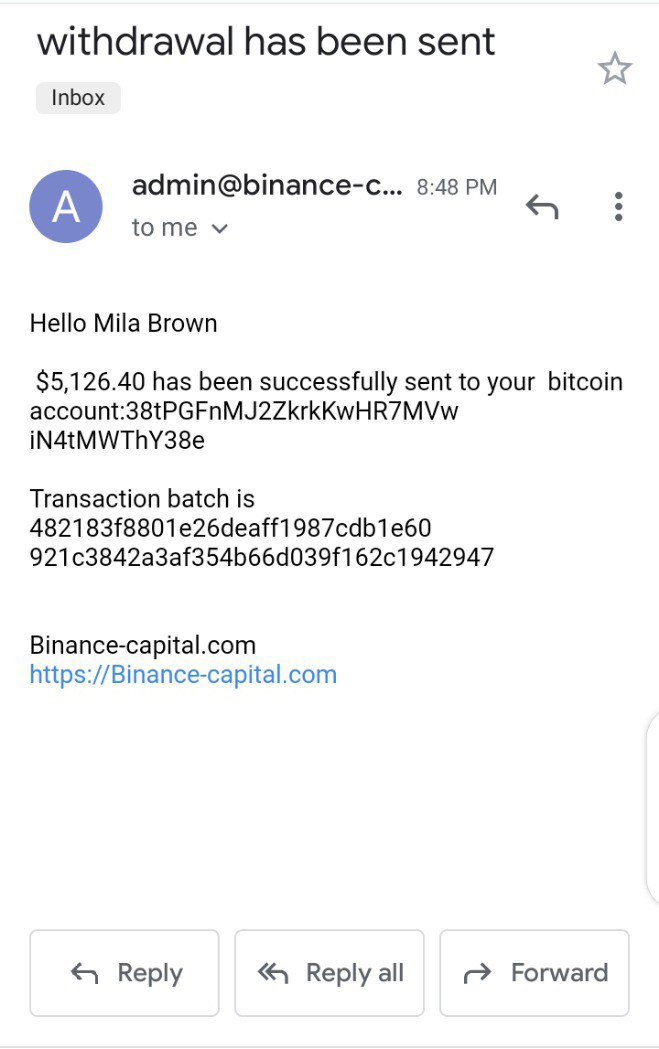The height and width of the screenshot is (1049, 659).
Task: Open the Inbox label chip
Action: click(x=78, y=98)
